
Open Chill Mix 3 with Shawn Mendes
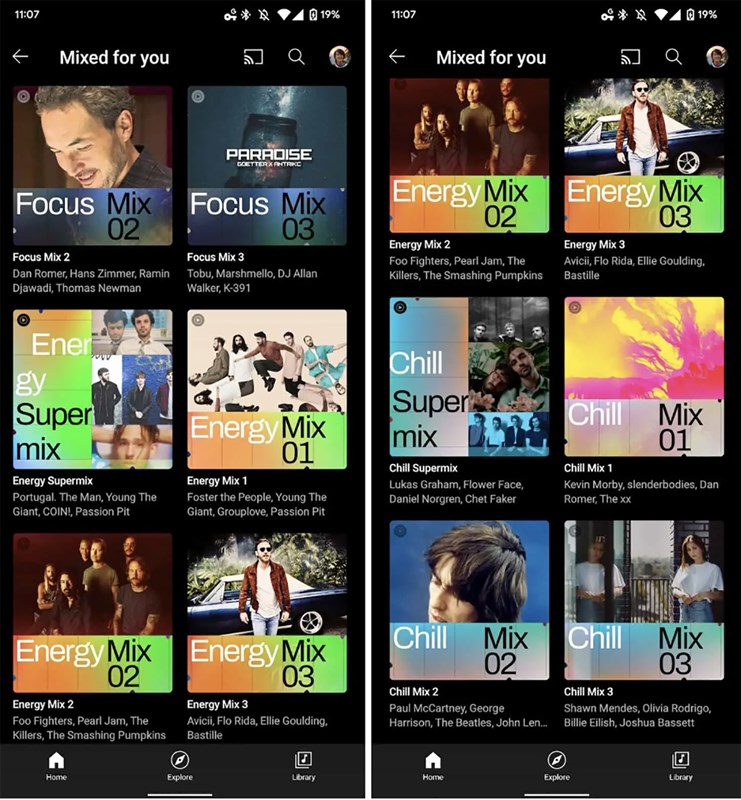pyautogui.click(x=644, y=600)
